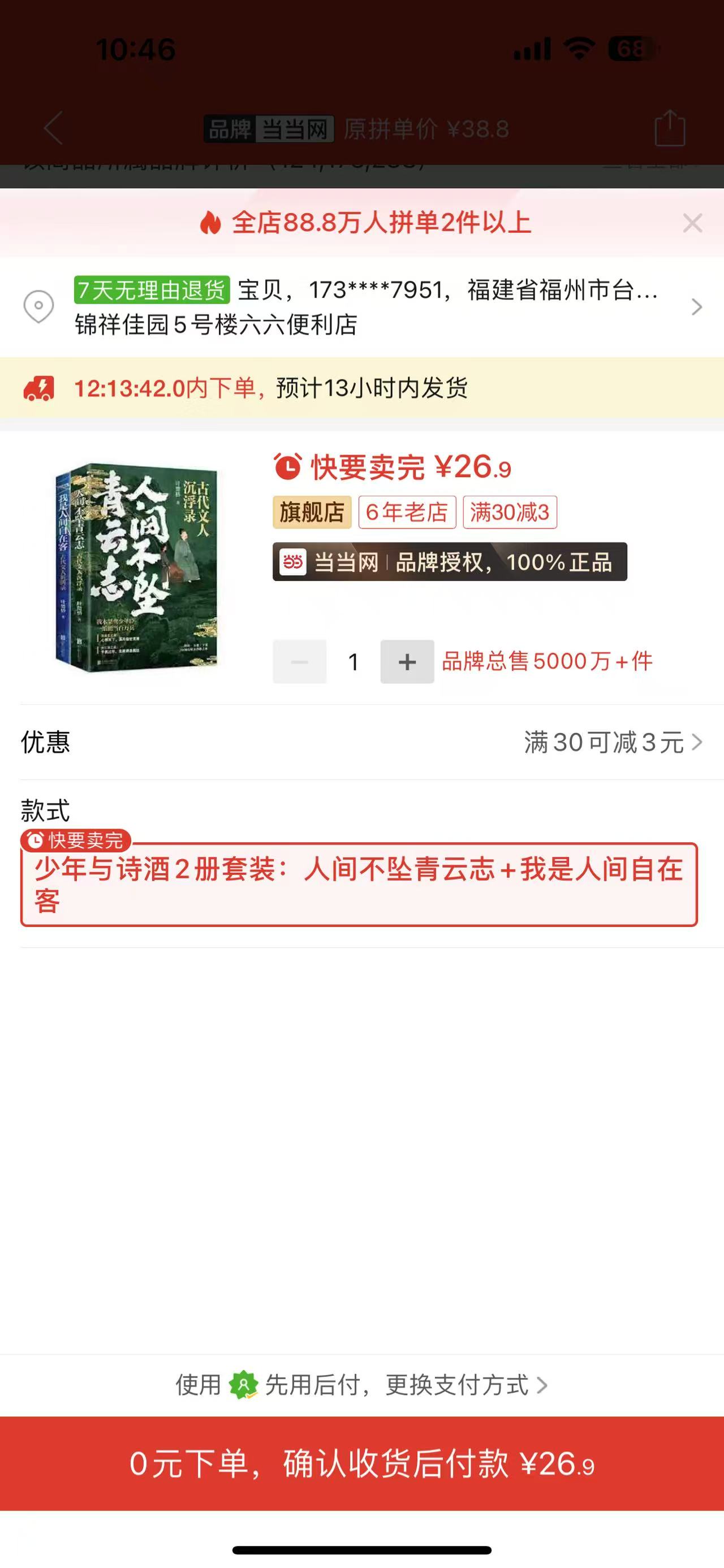Change payment method from 先用后付
Screen dimensions: 724x1568
pyautogui.click(x=361, y=1385)
